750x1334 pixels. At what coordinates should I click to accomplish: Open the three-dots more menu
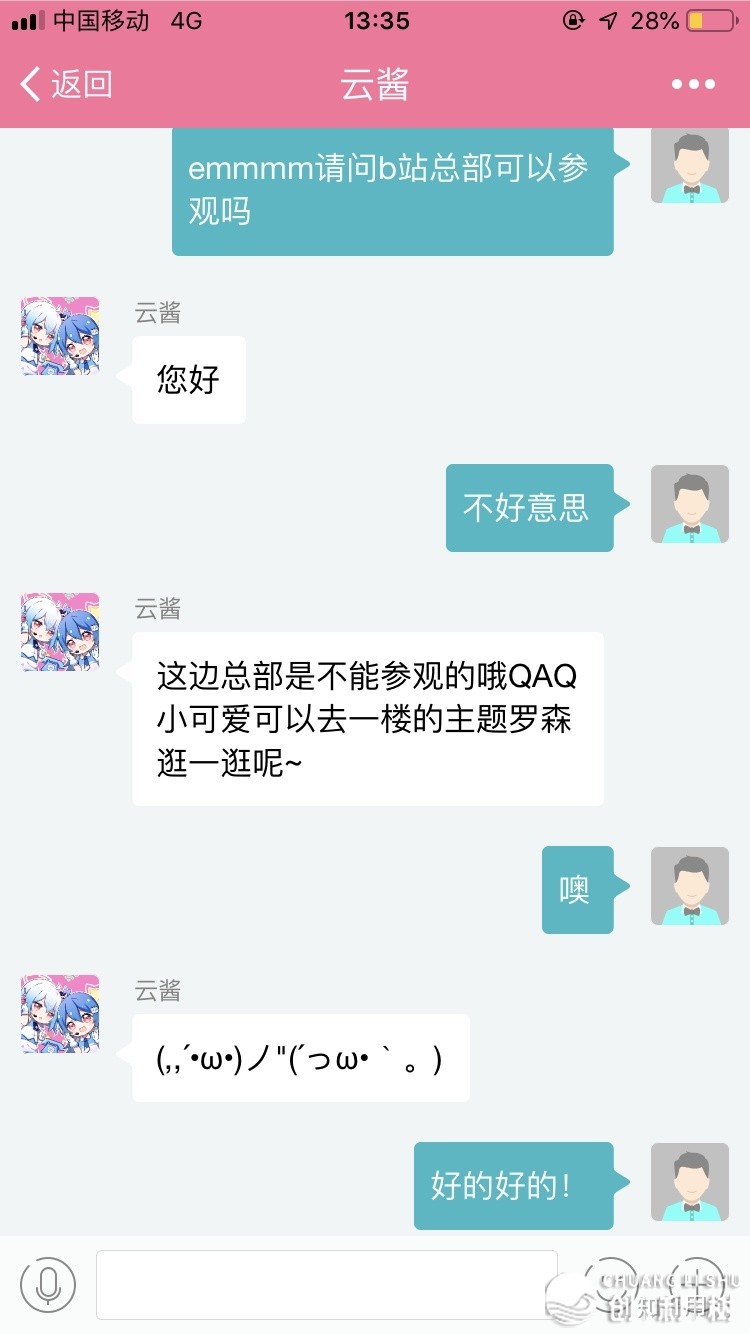pos(693,85)
